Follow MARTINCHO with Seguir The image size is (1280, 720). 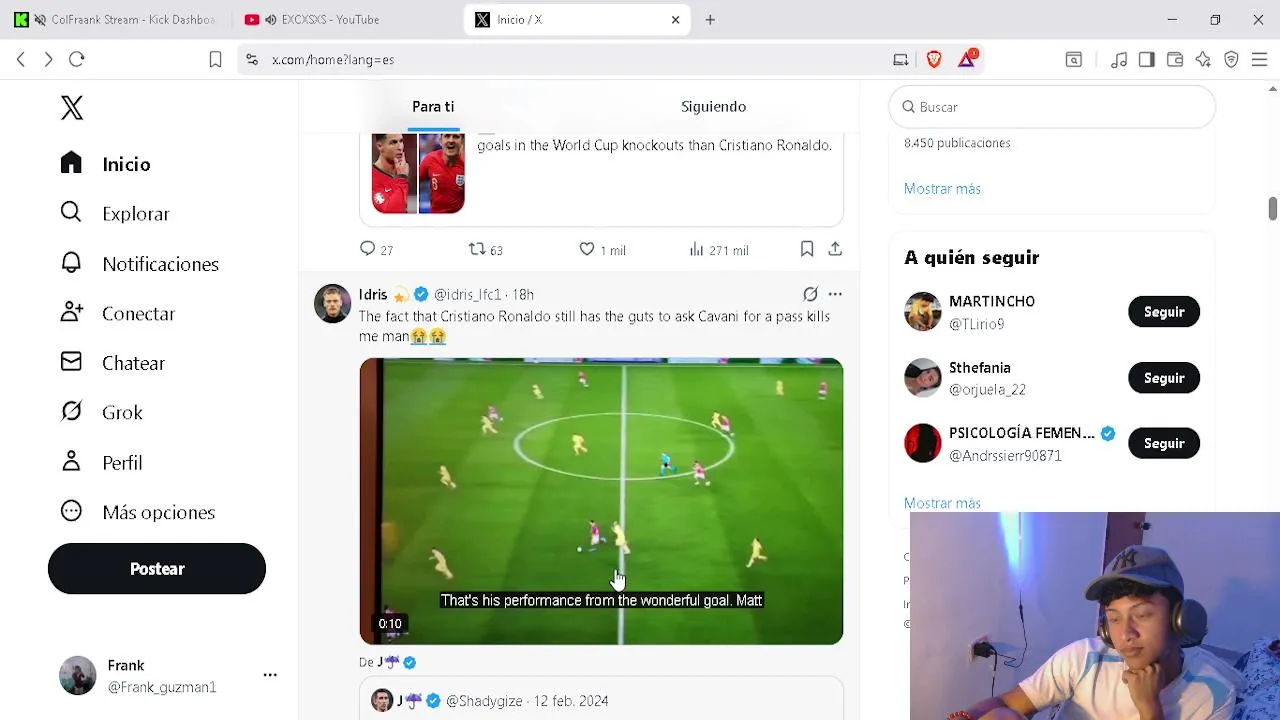1163,312
